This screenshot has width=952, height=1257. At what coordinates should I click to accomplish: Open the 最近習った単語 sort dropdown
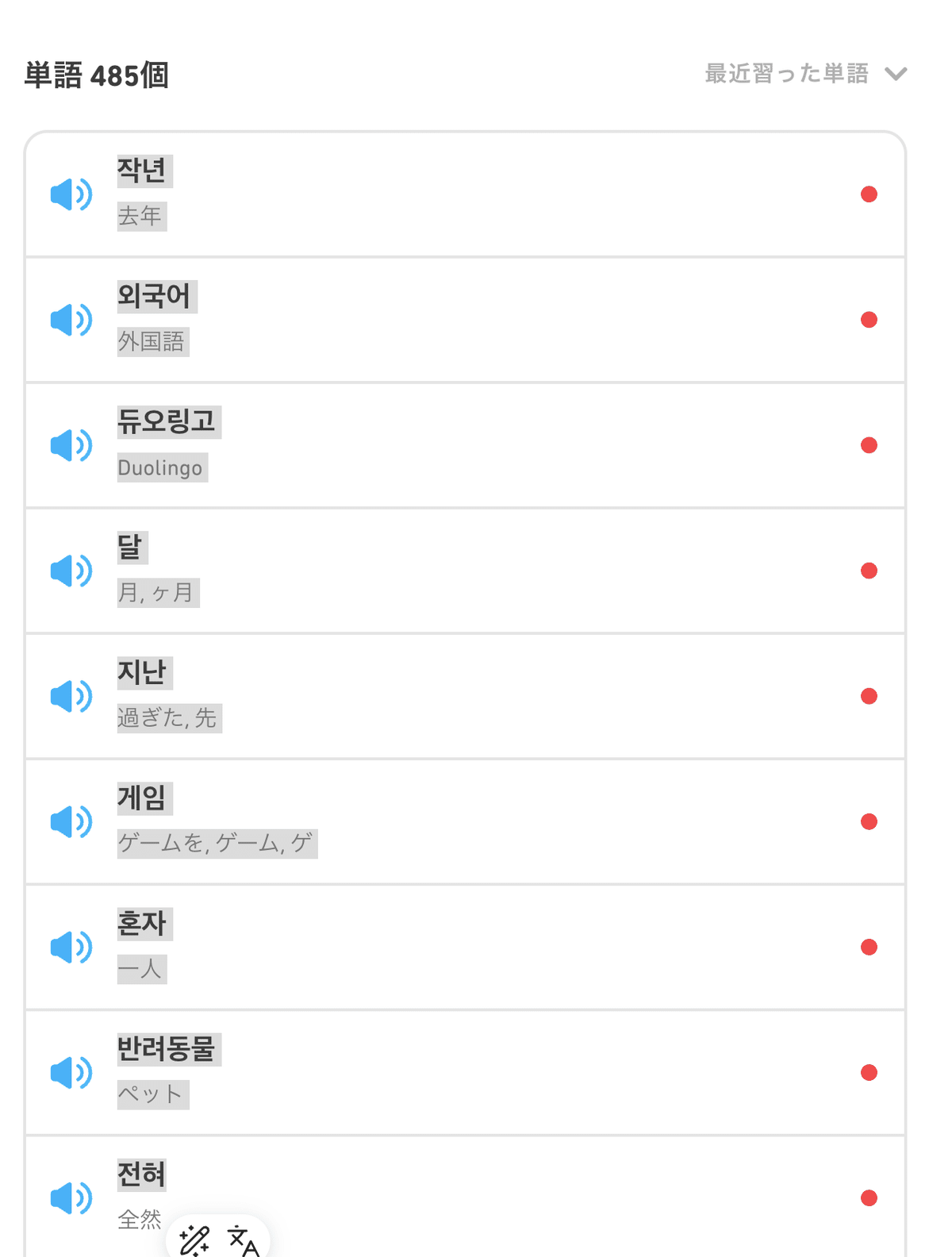coord(804,74)
